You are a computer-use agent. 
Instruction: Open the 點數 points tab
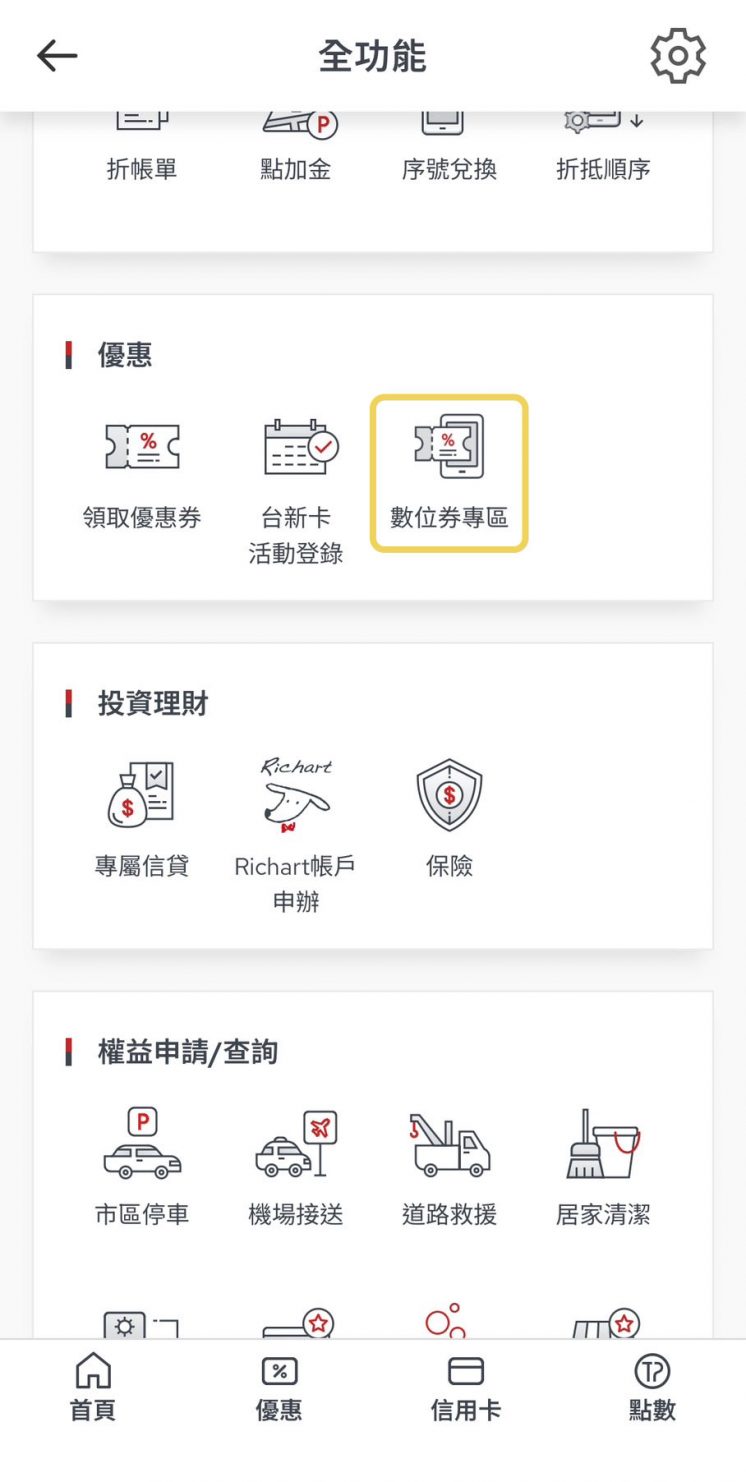(x=652, y=1388)
